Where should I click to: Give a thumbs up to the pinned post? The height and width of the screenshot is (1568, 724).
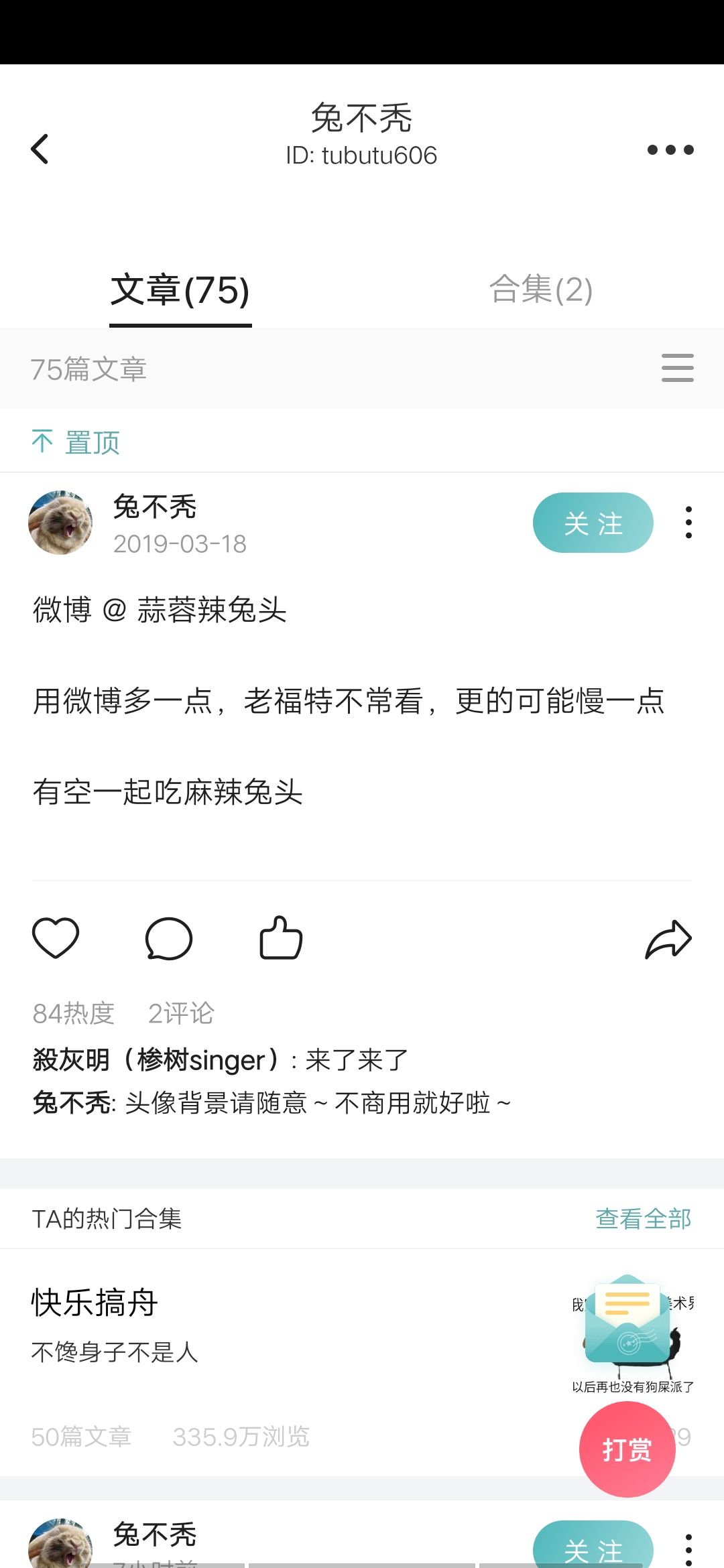pyautogui.click(x=281, y=937)
